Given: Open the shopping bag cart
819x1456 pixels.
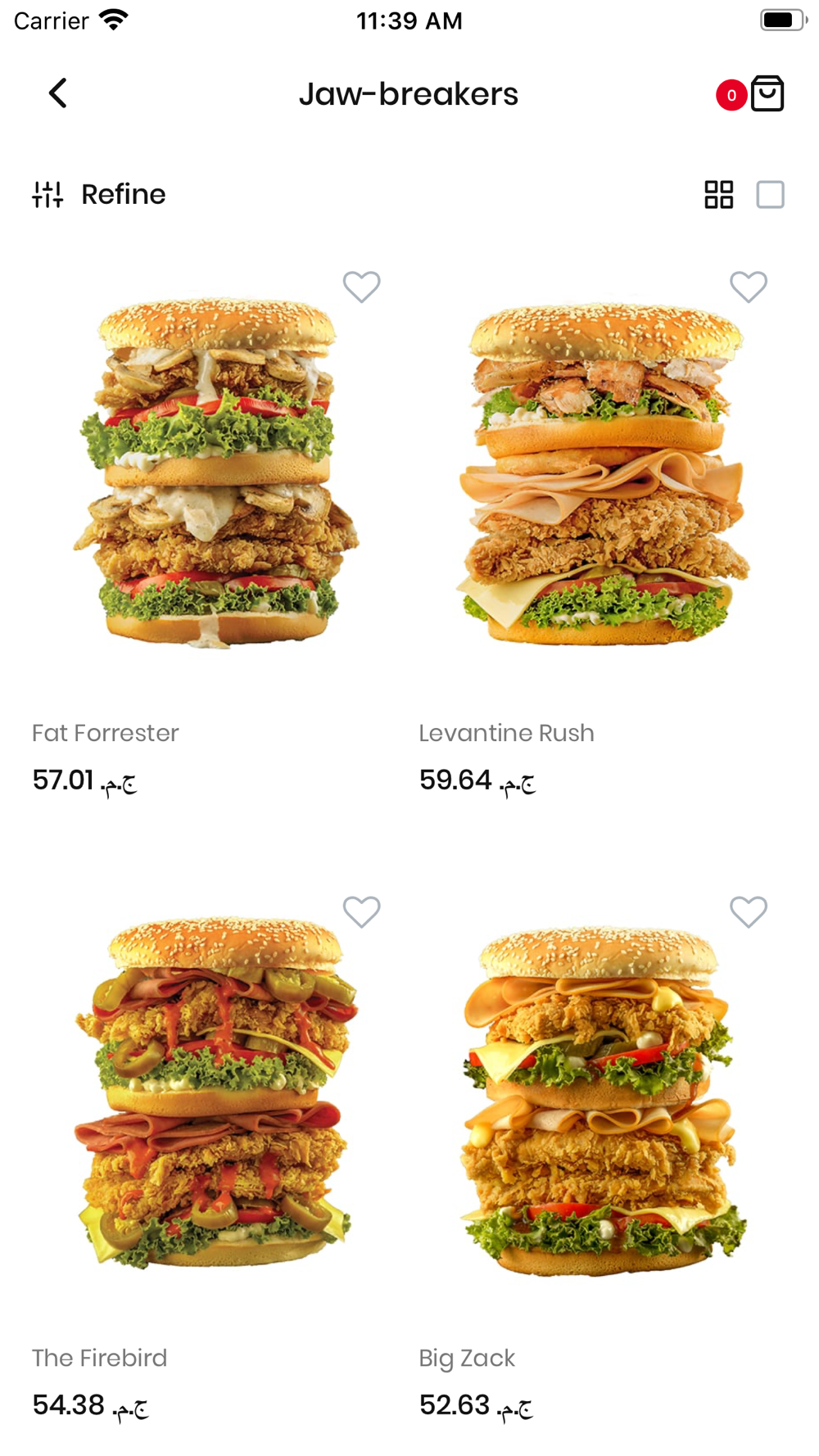Looking at the screenshot, I should pos(767,93).
